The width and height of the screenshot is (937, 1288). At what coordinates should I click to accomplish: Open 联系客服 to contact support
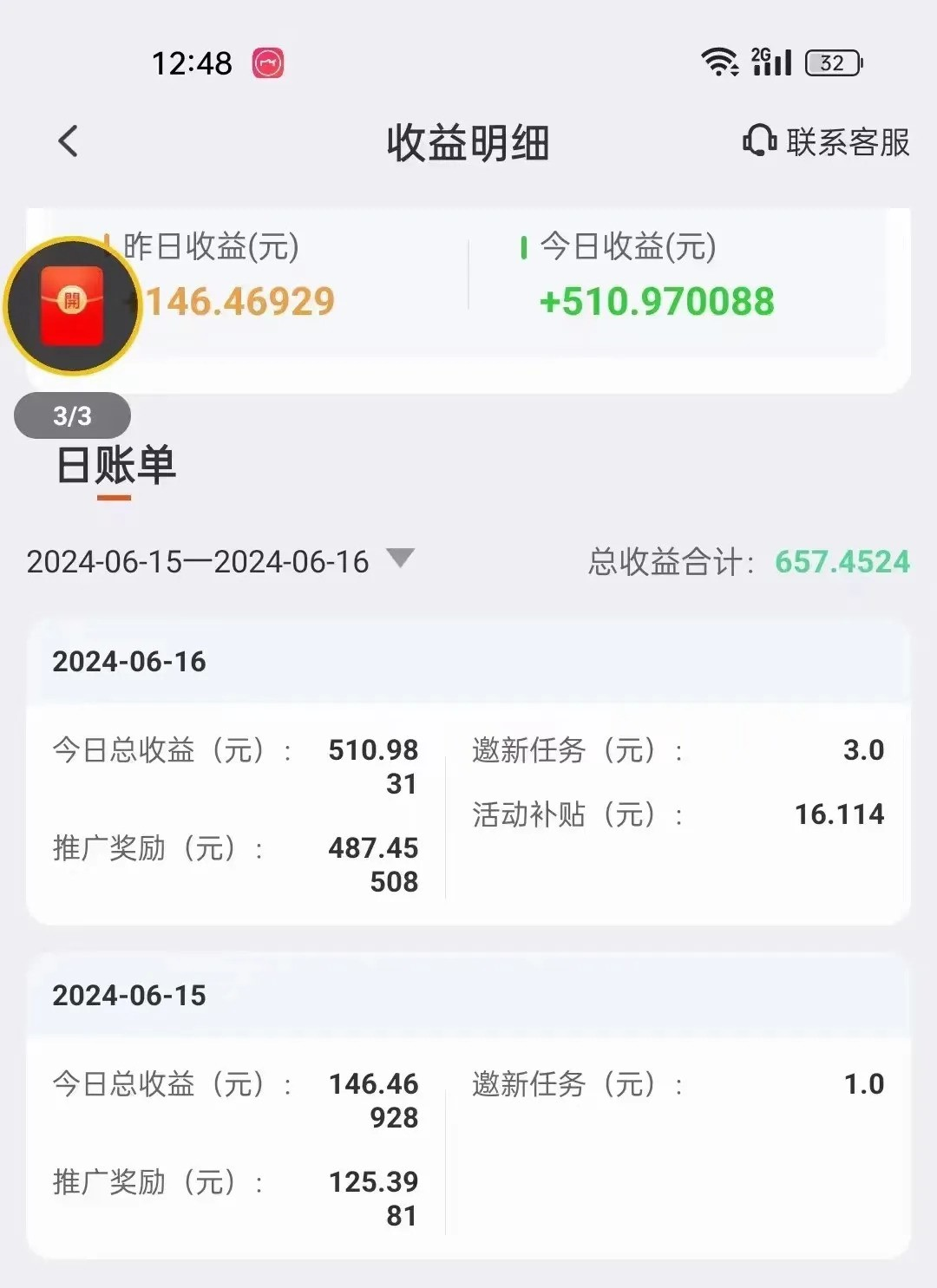click(x=848, y=141)
